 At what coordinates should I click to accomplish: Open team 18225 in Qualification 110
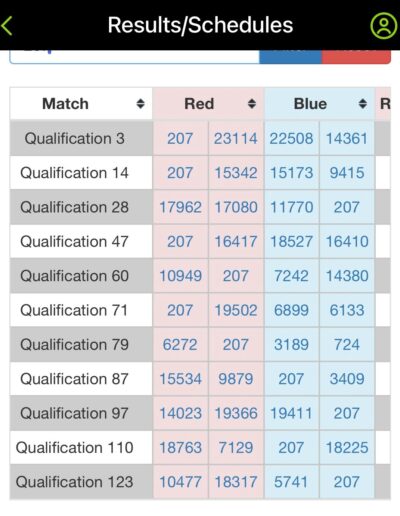(x=347, y=447)
